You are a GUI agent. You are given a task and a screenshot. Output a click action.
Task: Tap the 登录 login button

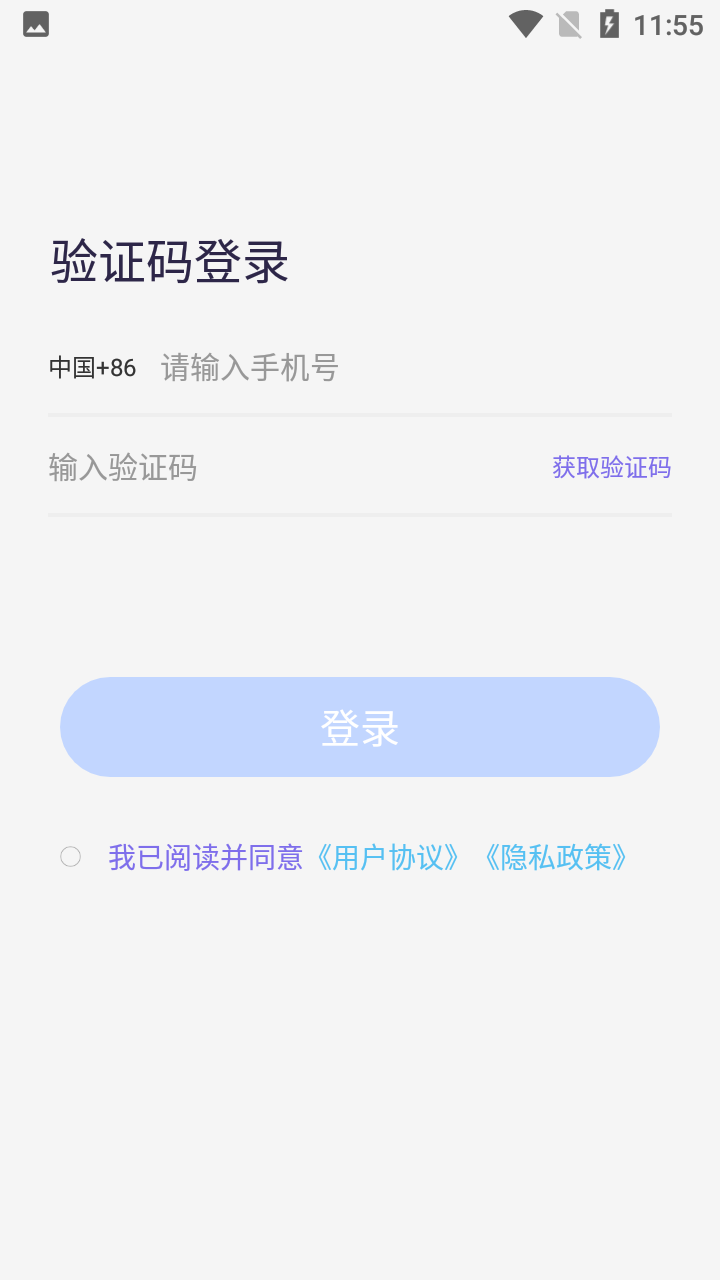click(x=360, y=727)
